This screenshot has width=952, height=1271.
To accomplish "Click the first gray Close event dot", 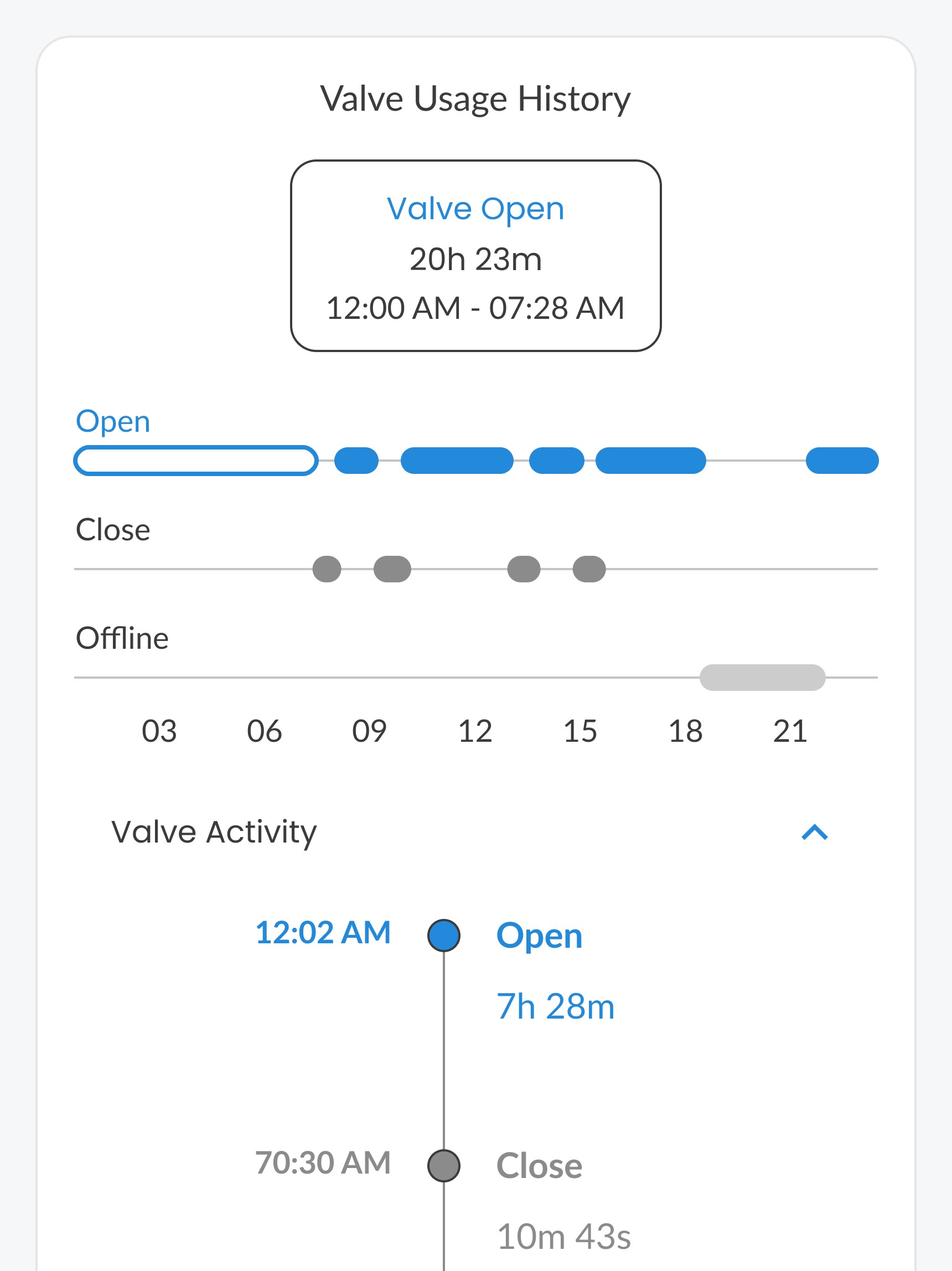I will pyautogui.click(x=327, y=568).
